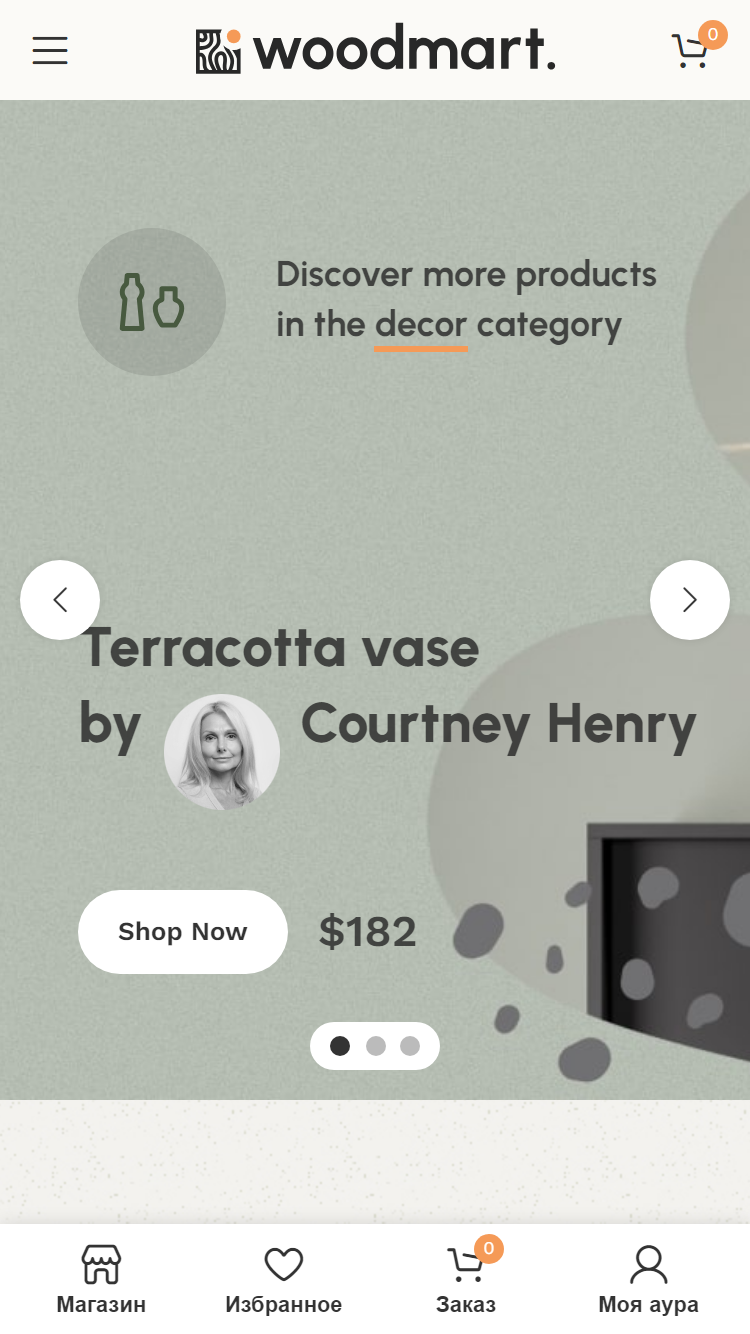Switch to the Избранное tab
This screenshot has height=1334, width=750.
[x=284, y=1280]
